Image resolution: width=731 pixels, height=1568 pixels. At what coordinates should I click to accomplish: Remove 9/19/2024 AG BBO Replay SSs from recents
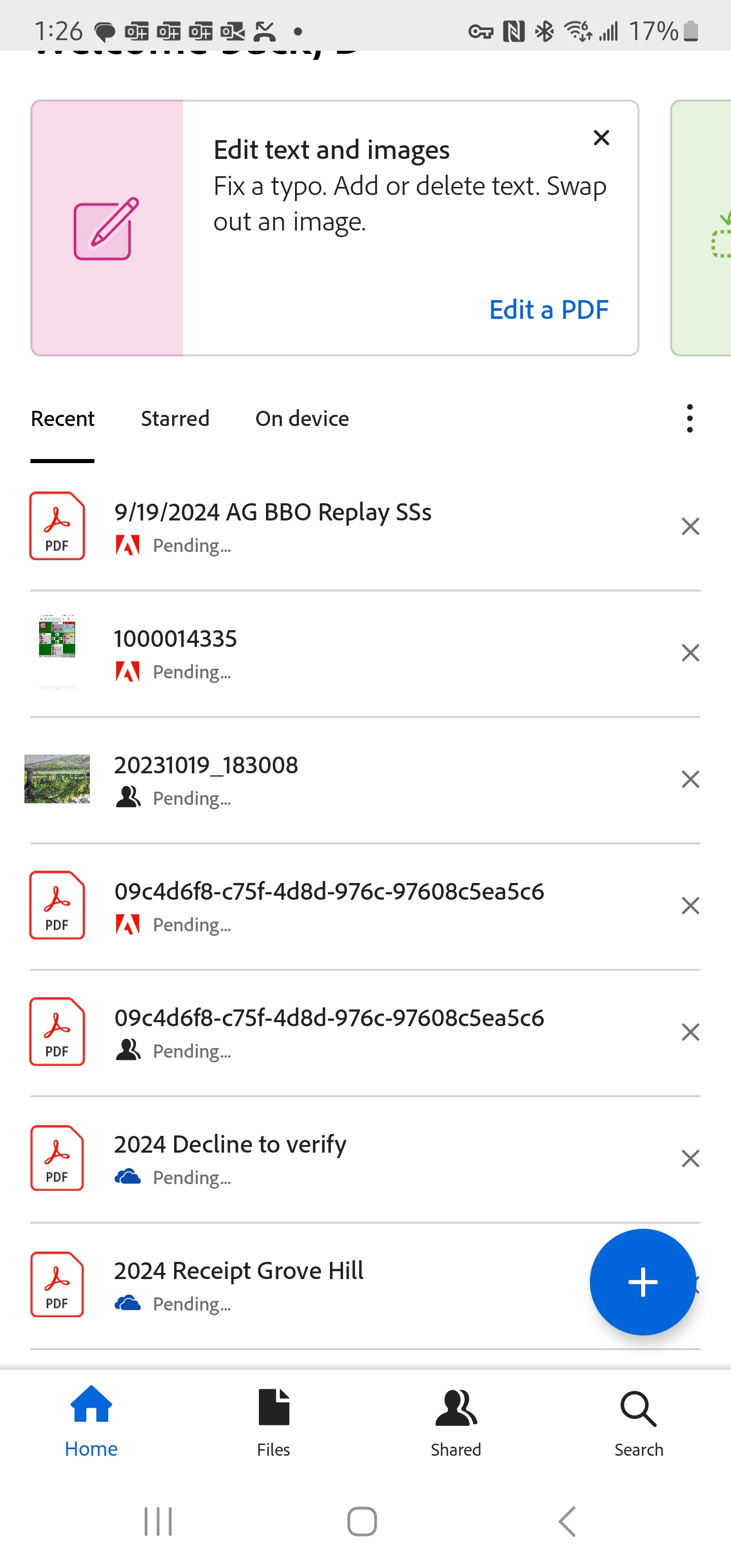coord(689,527)
